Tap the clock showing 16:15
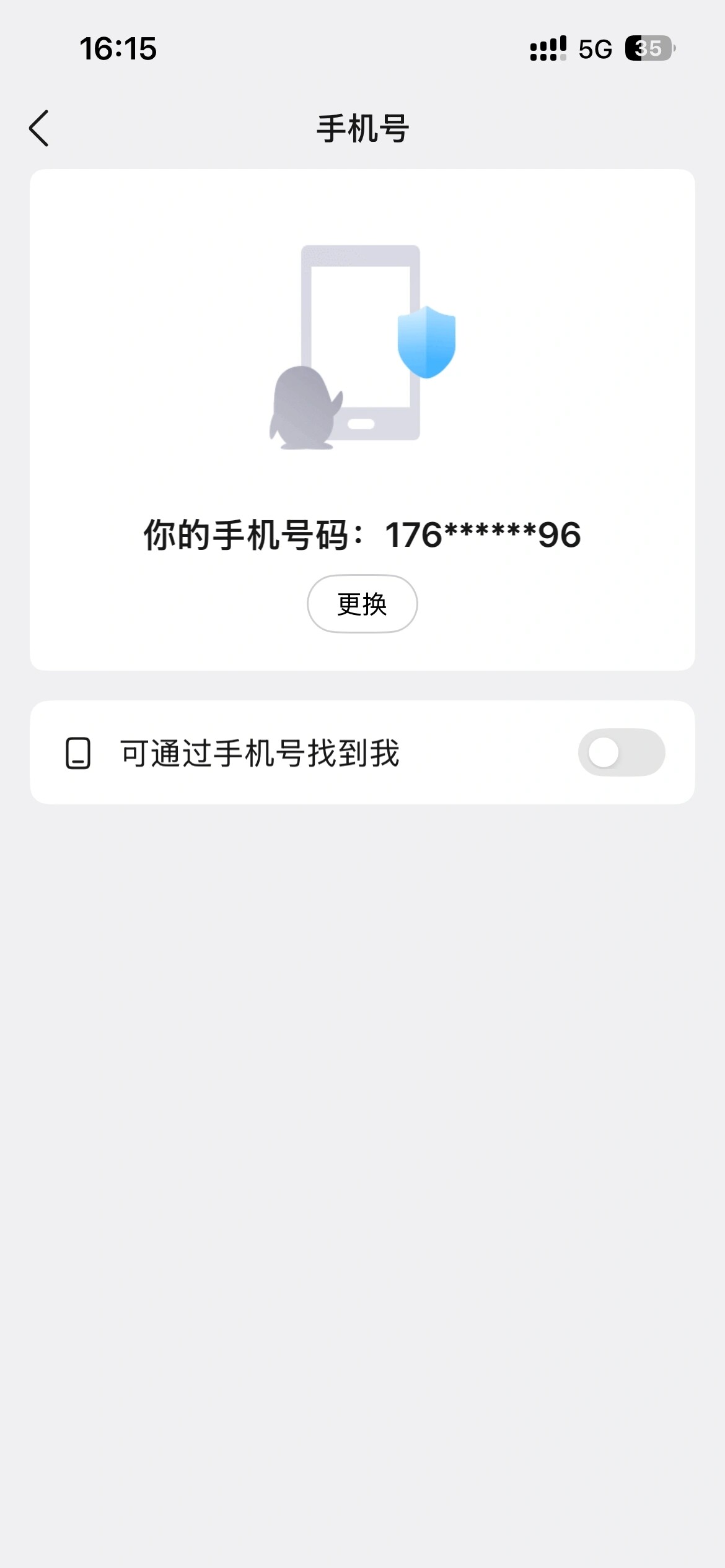Viewport: 725px width, 1568px height. point(118,49)
